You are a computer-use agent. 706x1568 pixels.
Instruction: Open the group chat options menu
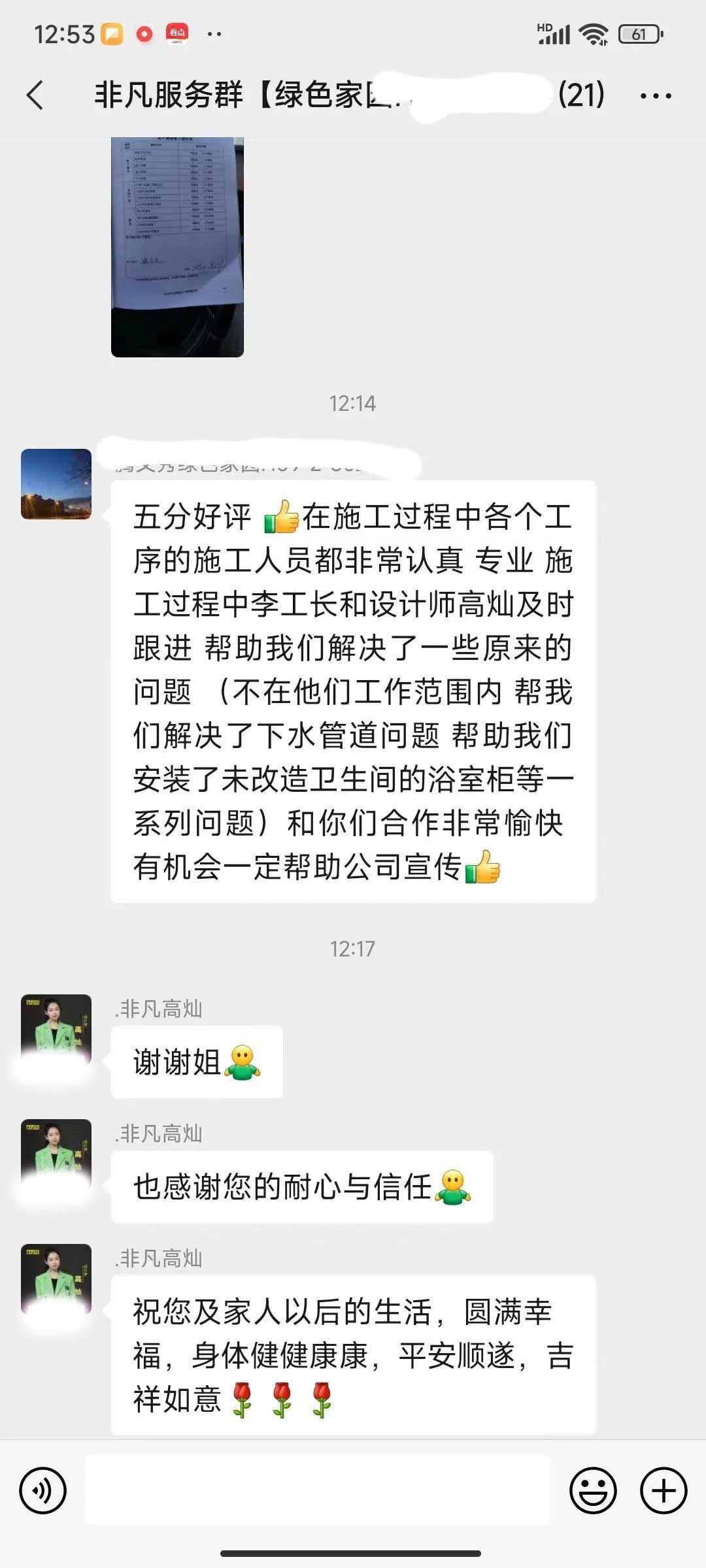tap(656, 96)
